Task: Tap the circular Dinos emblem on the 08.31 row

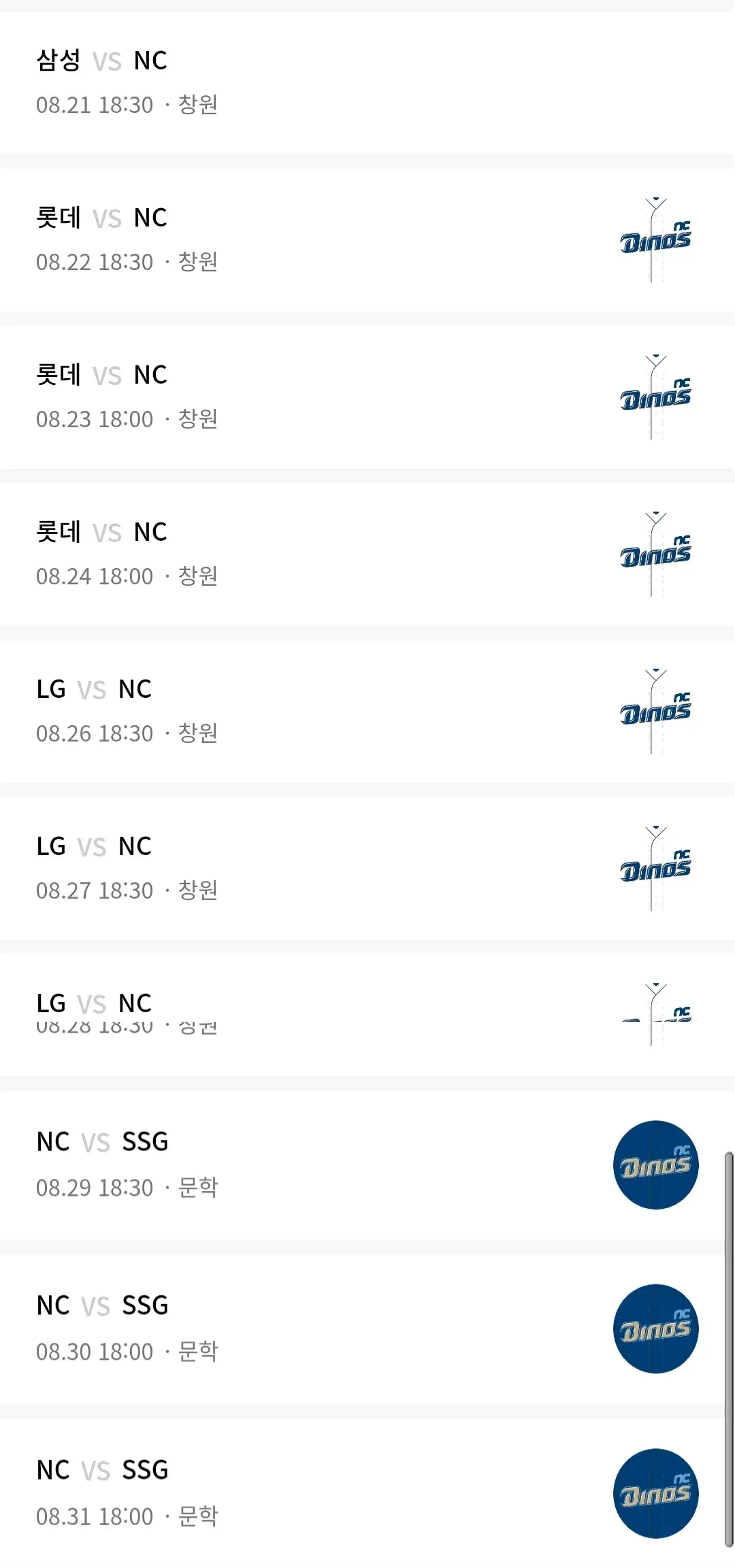Action: click(655, 1493)
